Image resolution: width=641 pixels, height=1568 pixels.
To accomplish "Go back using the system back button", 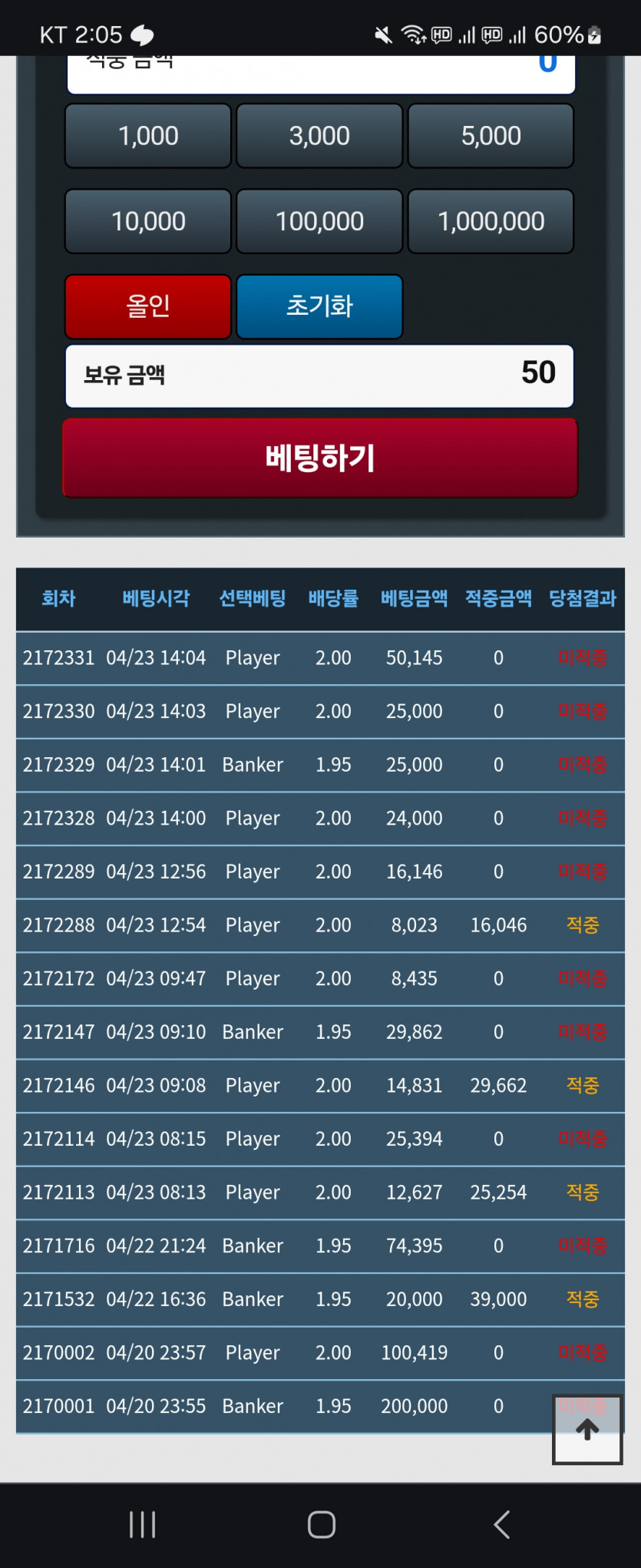I will 501,1524.
